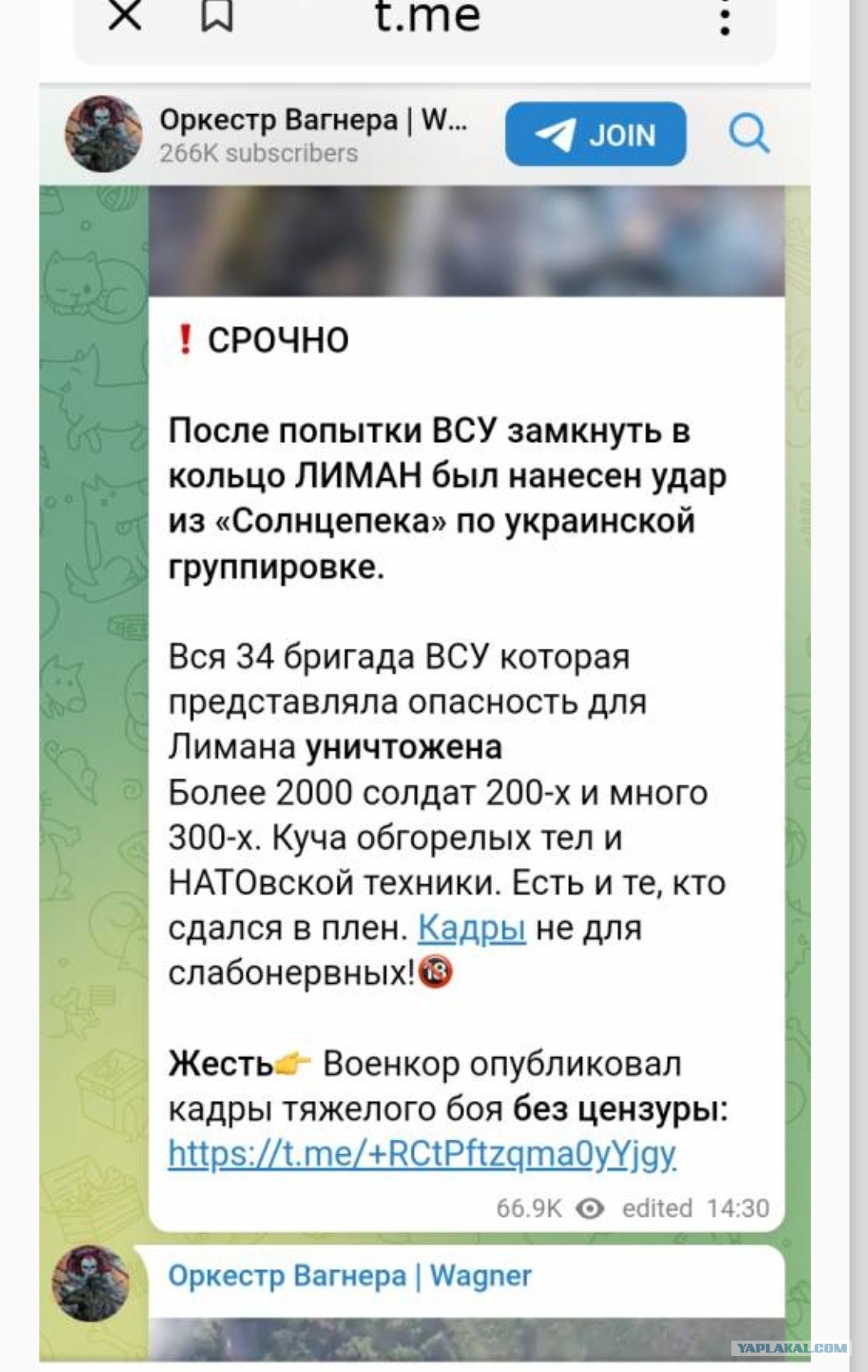Open Оркестр Вагнера | Wagner name in next post
The height and width of the screenshot is (1372, 868).
pyautogui.click(x=350, y=1276)
